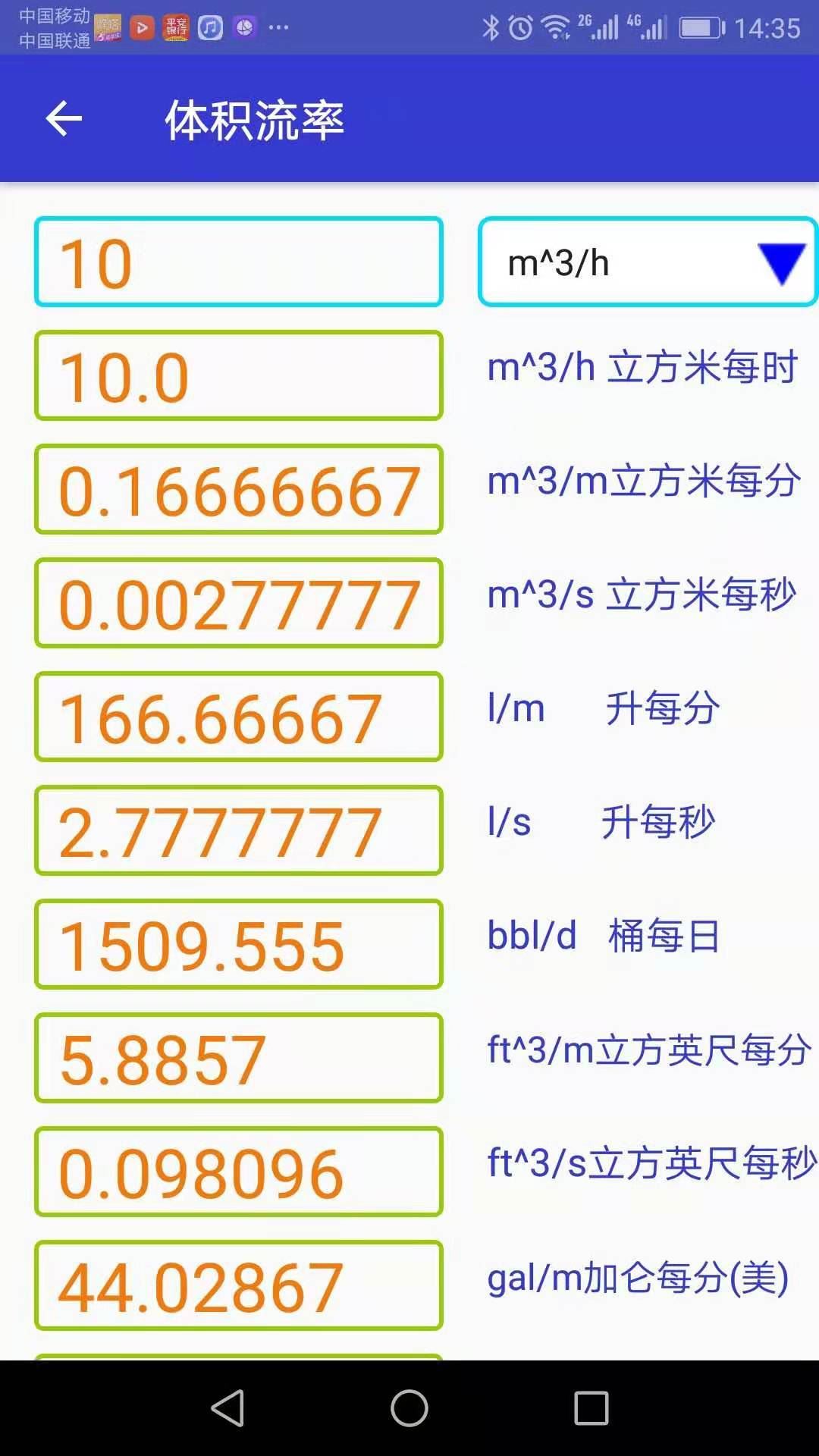Tap the ellipsis for more notifications
The image size is (819, 1456).
[x=277, y=29]
